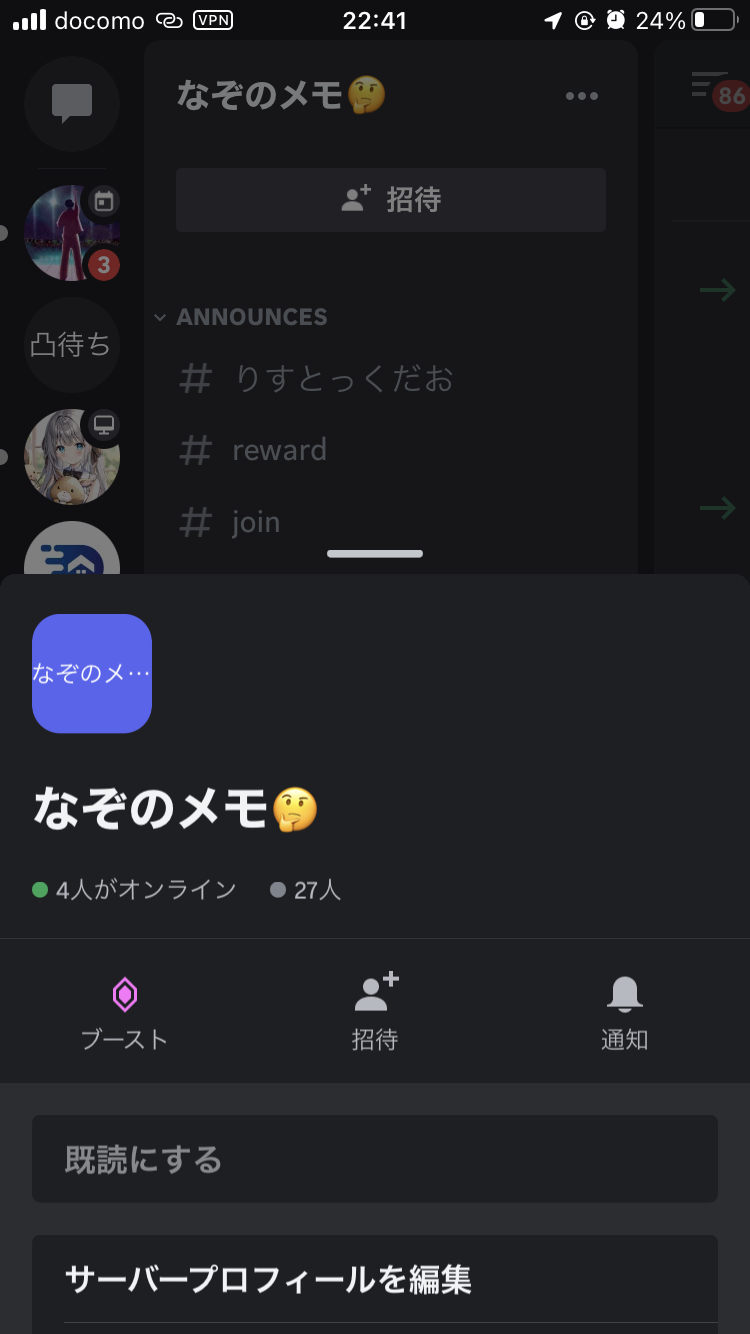Screen dimensions: 750x1334
Task: Open 通知 notification settings bell
Action: pyautogui.click(x=624, y=1012)
